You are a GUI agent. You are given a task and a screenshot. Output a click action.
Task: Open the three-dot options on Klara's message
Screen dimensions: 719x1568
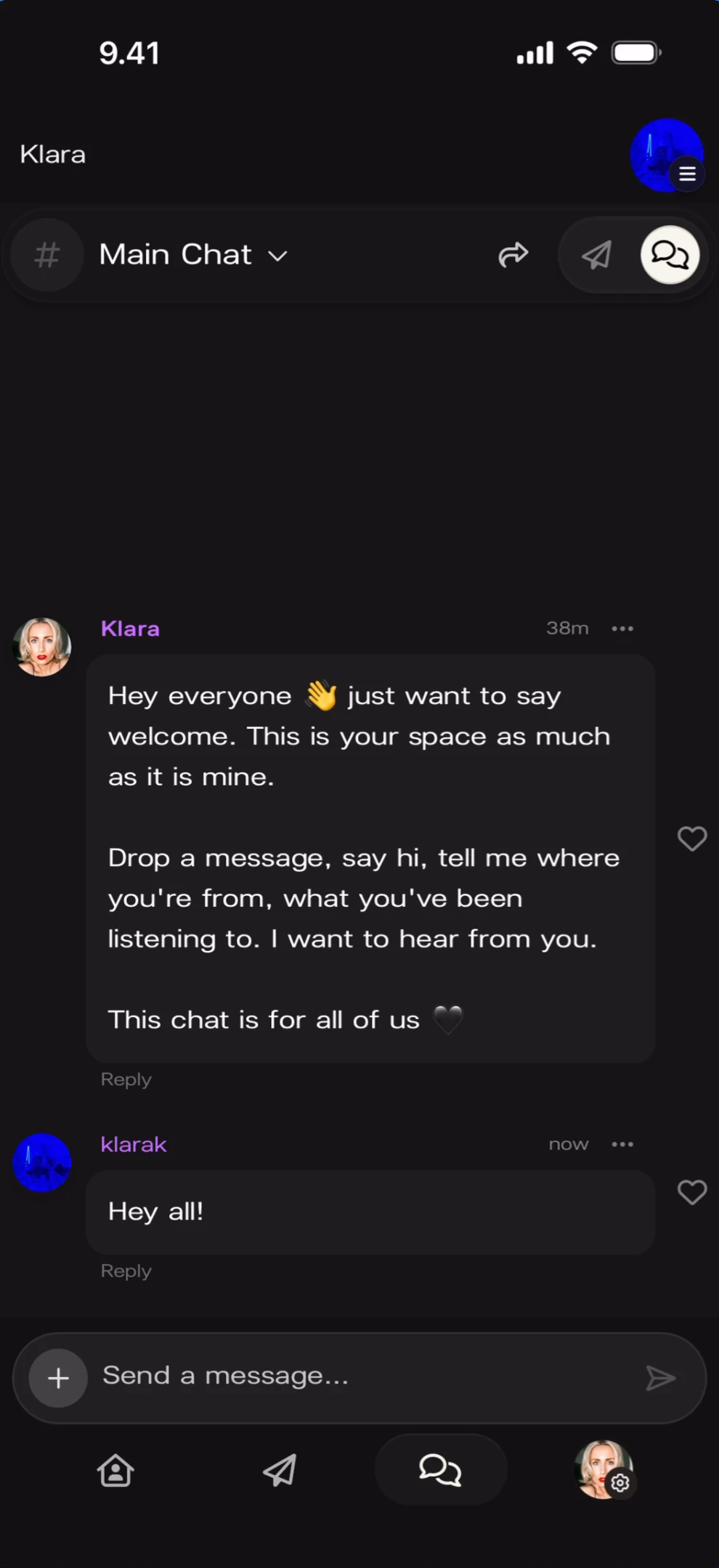(622, 628)
